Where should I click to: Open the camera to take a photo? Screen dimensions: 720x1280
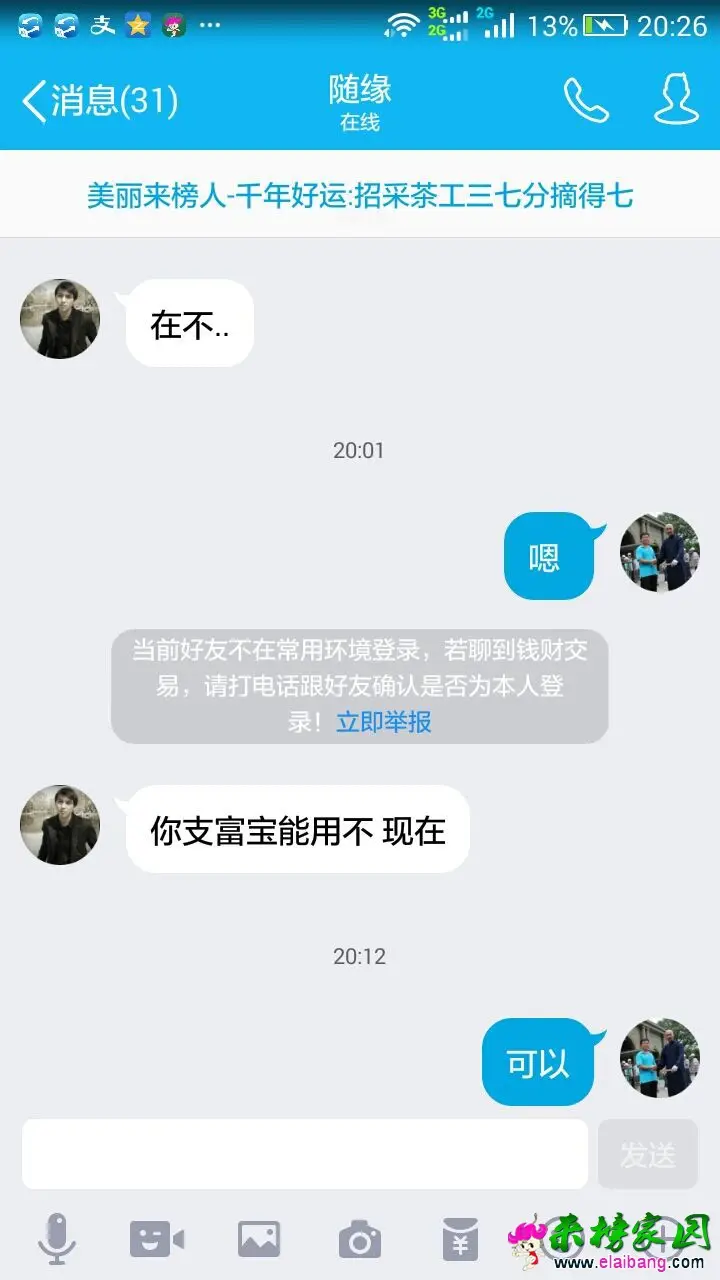coord(360,1240)
